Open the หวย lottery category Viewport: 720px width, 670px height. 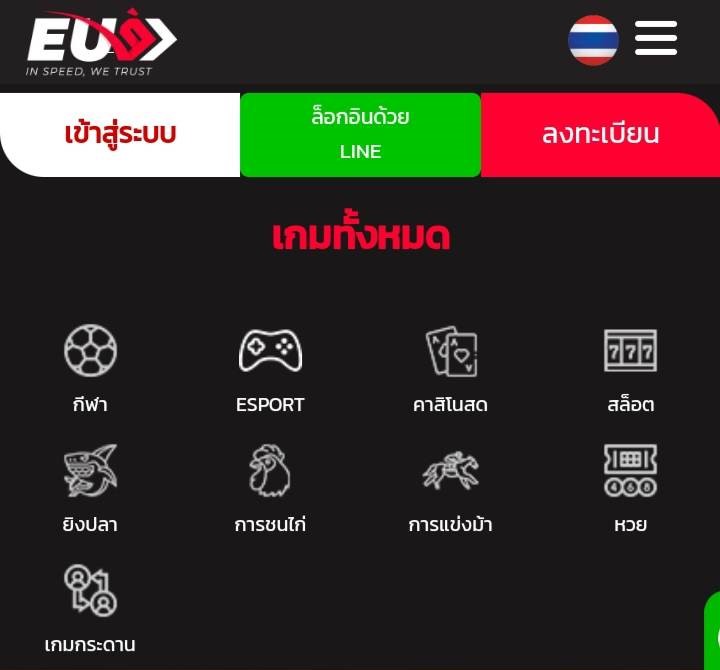click(630, 488)
